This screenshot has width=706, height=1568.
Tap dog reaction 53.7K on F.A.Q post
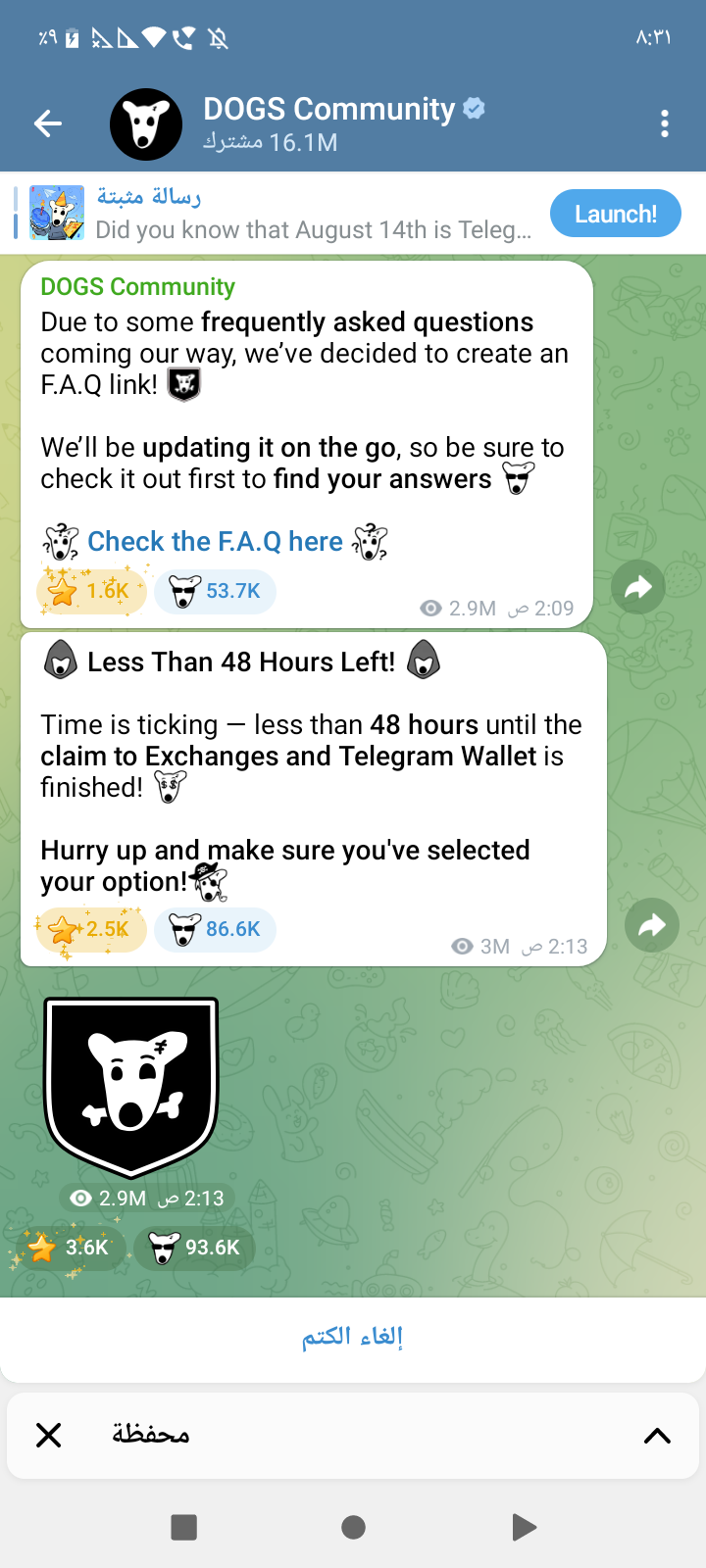pos(215,591)
